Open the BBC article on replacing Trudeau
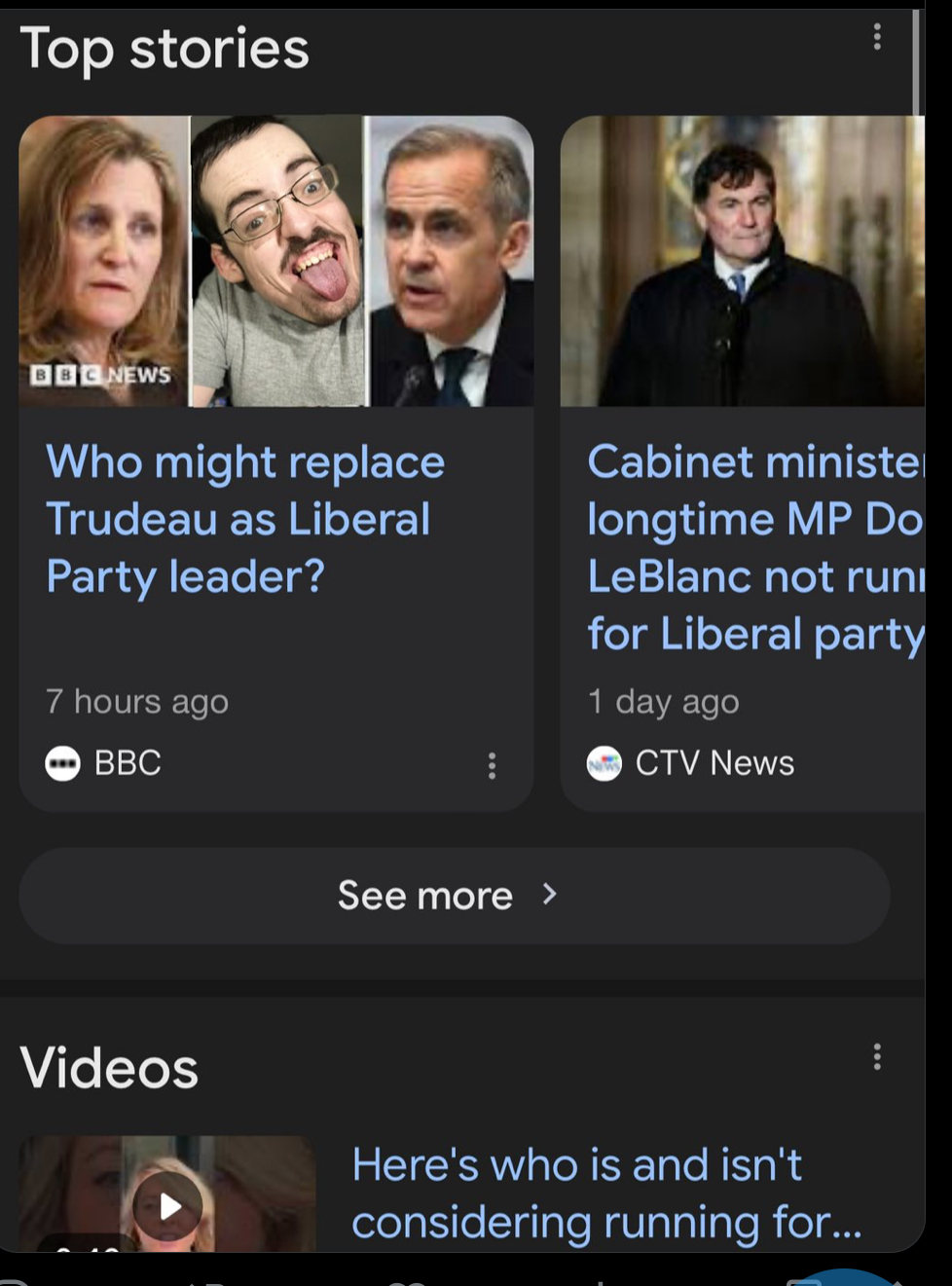The width and height of the screenshot is (952, 1286). coord(245,519)
